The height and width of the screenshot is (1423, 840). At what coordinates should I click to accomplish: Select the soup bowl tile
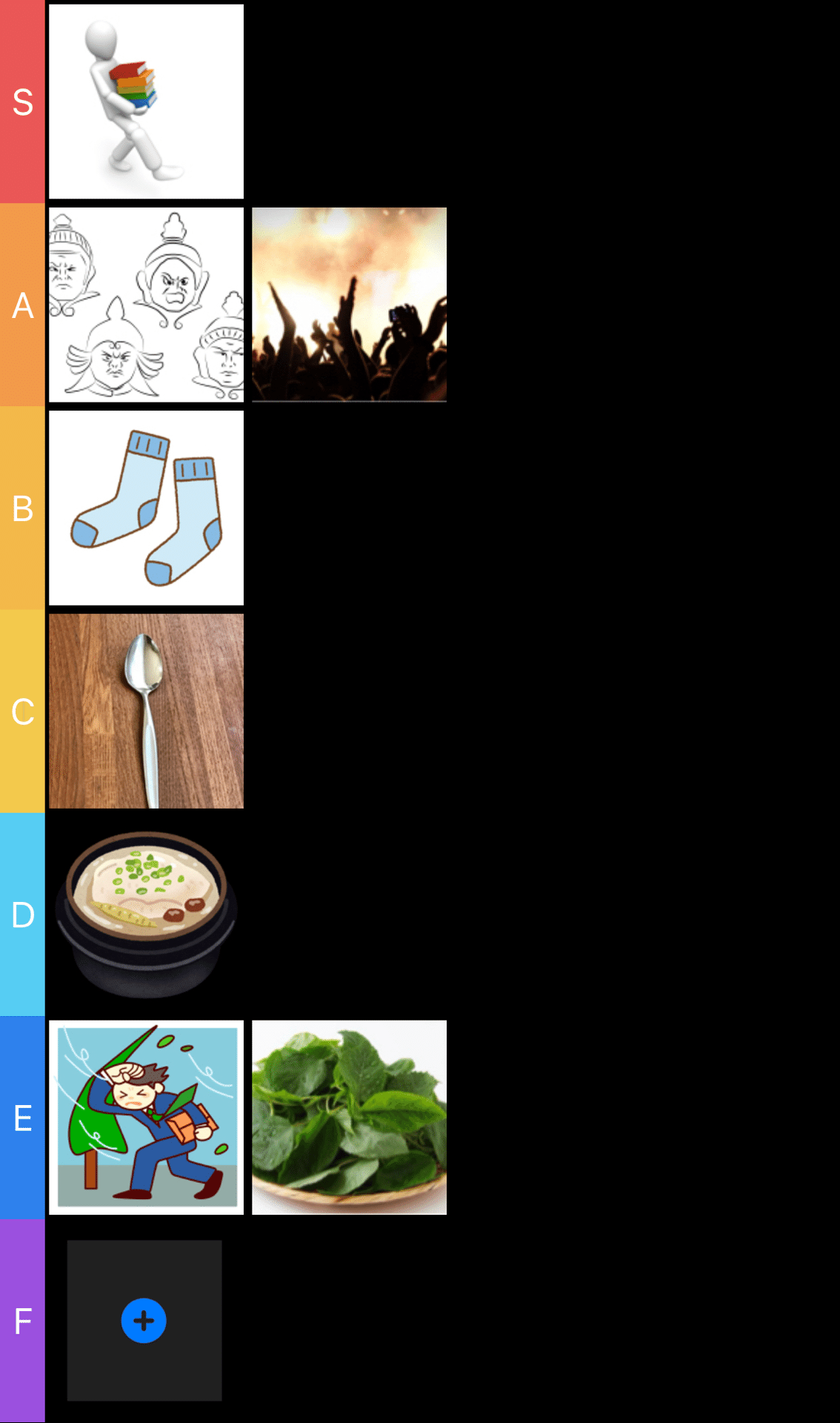[x=146, y=914]
